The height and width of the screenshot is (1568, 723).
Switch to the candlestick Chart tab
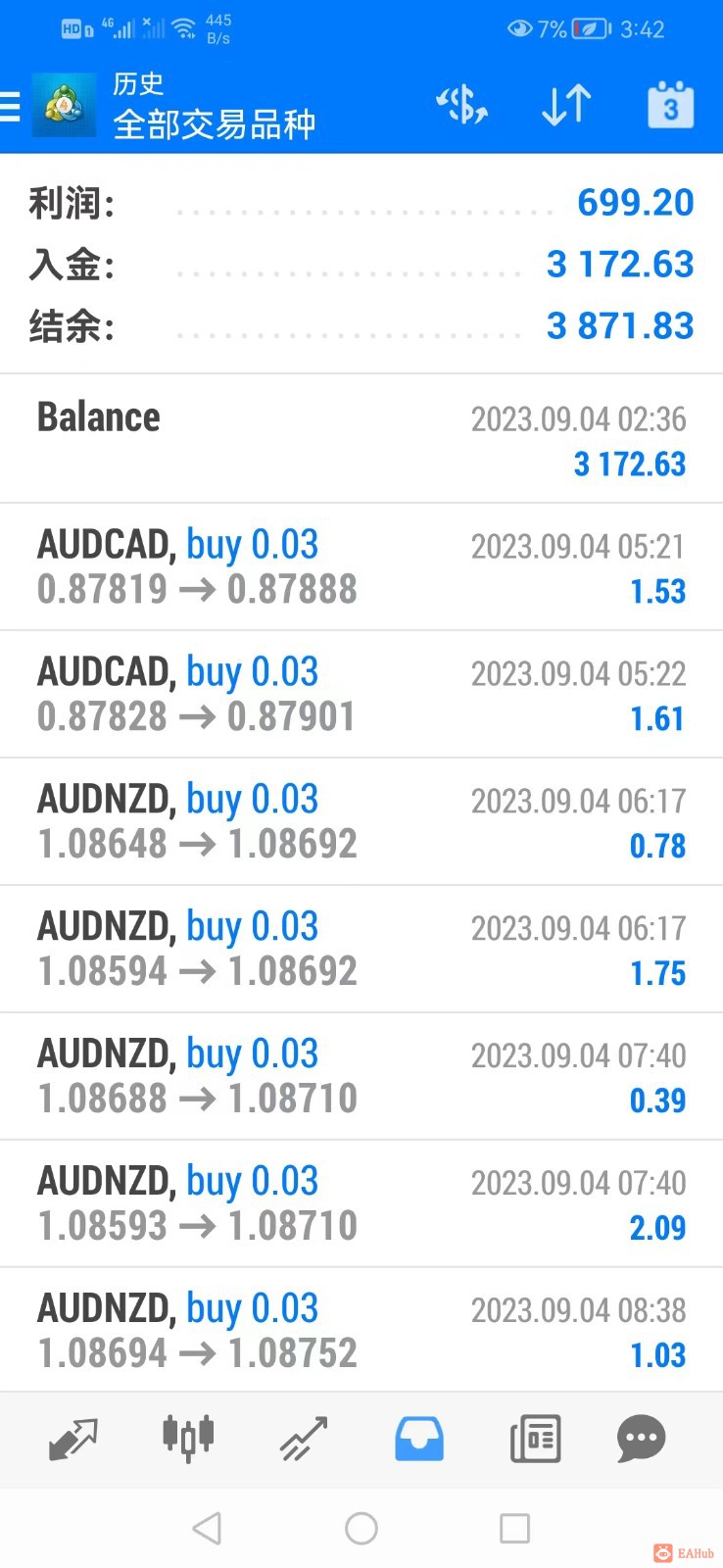coord(188,1439)
